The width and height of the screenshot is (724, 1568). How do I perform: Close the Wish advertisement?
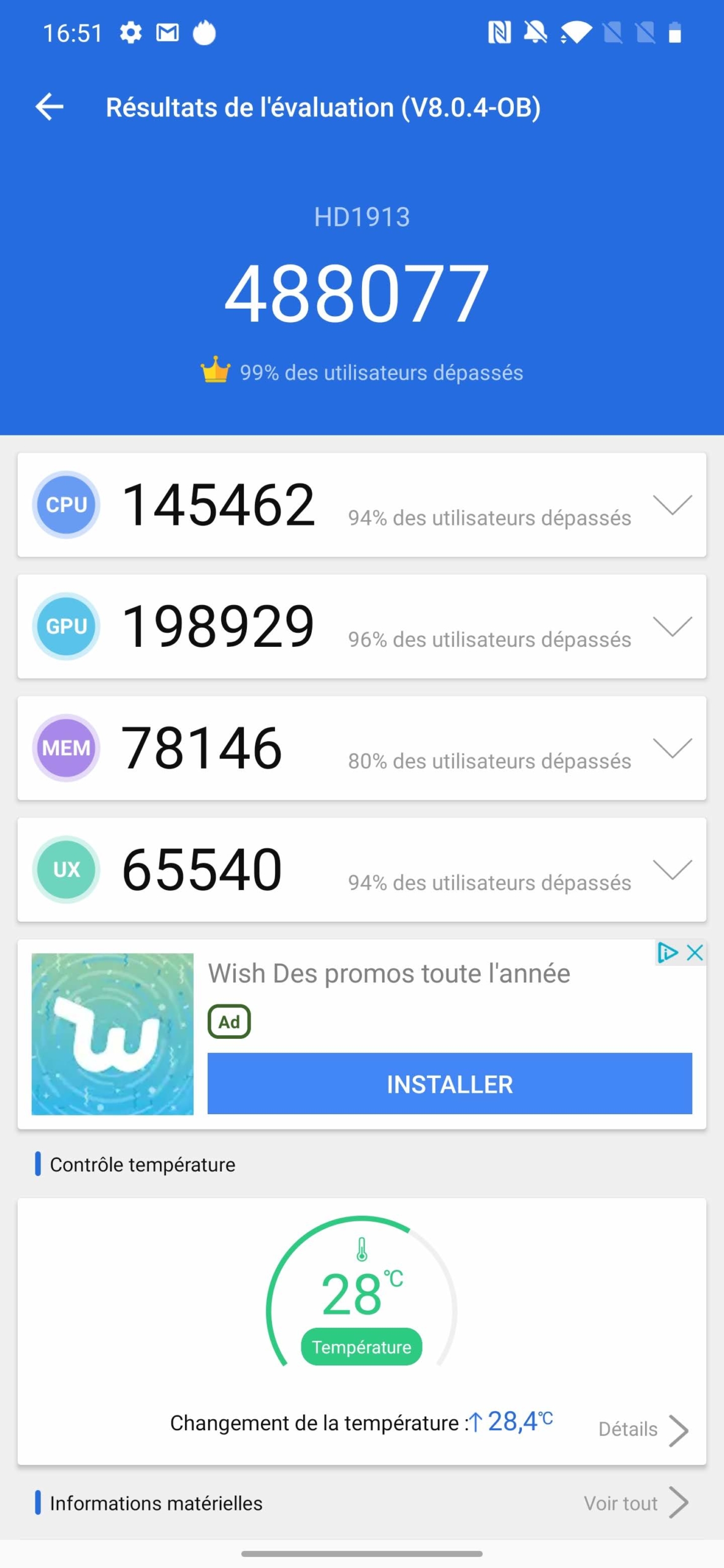[695, 952]
